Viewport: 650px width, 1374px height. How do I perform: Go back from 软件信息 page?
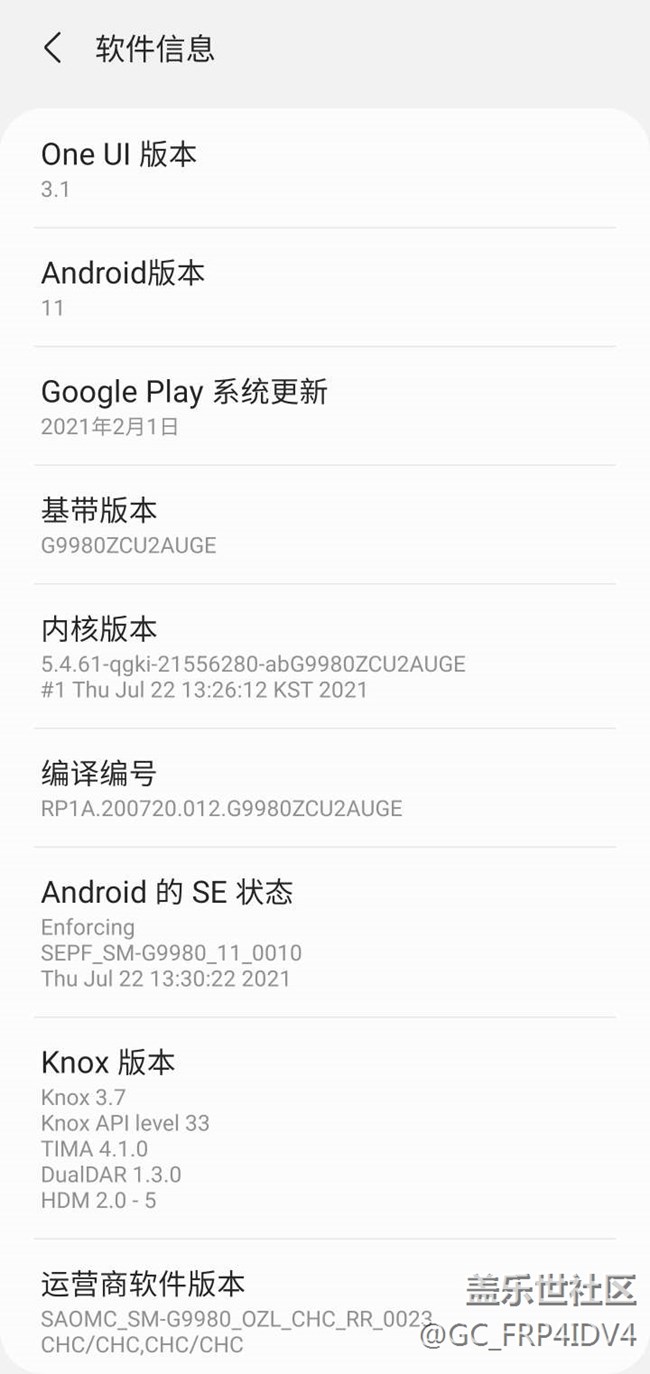53,48
